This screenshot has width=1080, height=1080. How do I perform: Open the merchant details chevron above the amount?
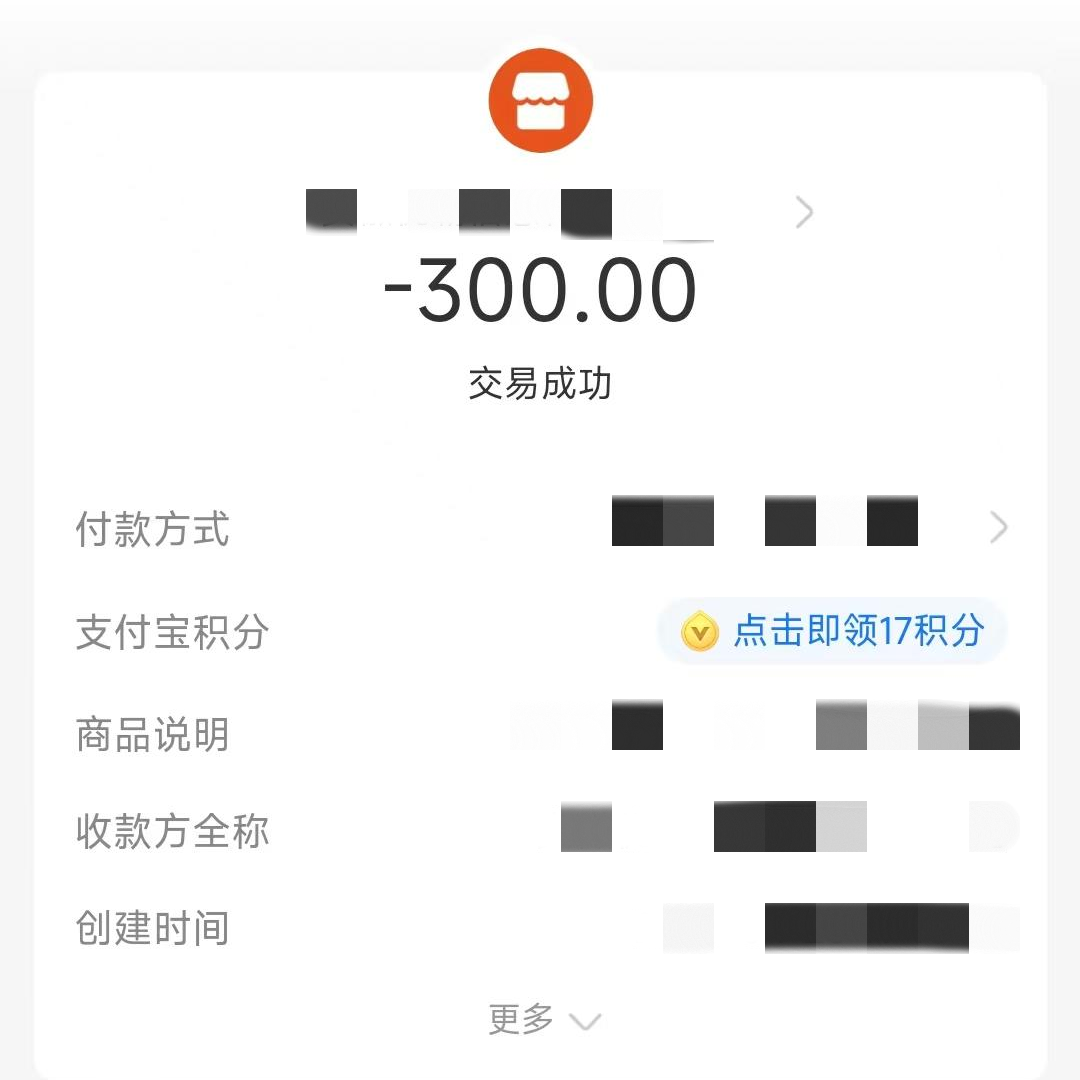click(x=804, y=212)
